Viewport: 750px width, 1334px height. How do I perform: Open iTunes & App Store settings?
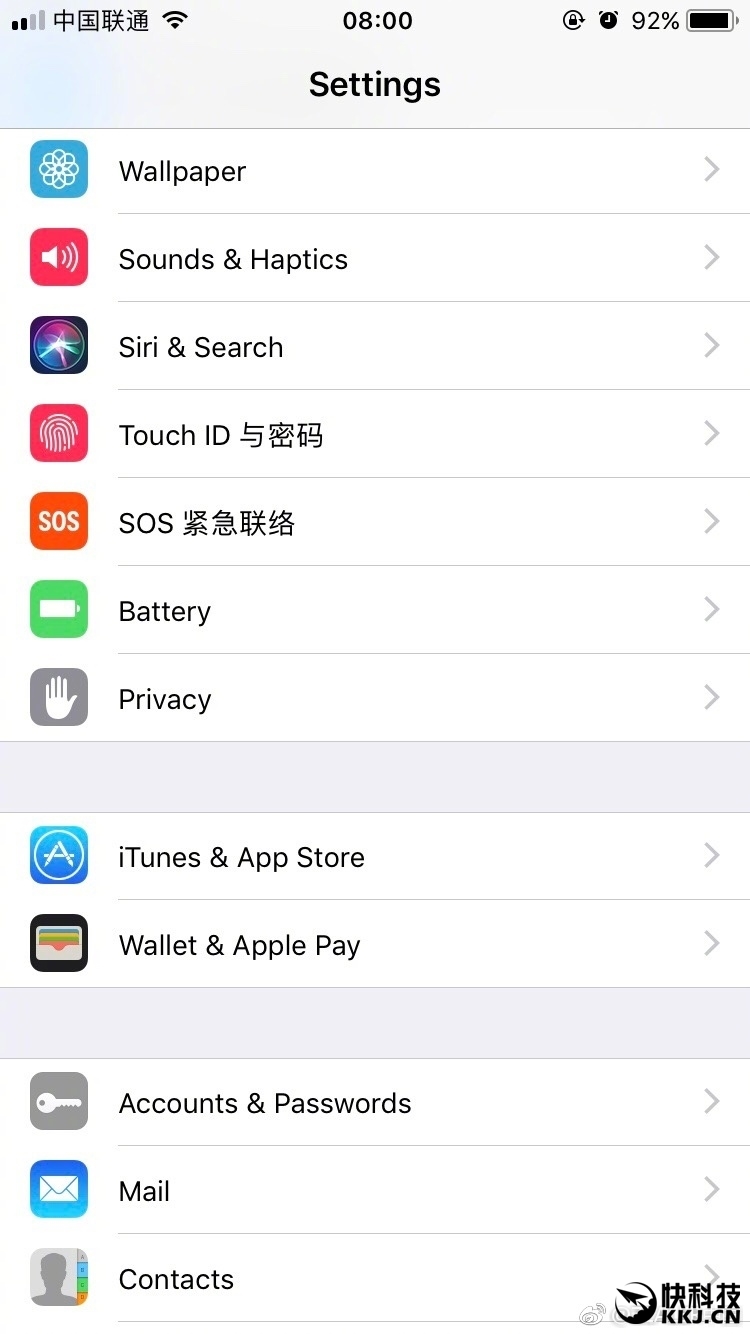(375, 857)
